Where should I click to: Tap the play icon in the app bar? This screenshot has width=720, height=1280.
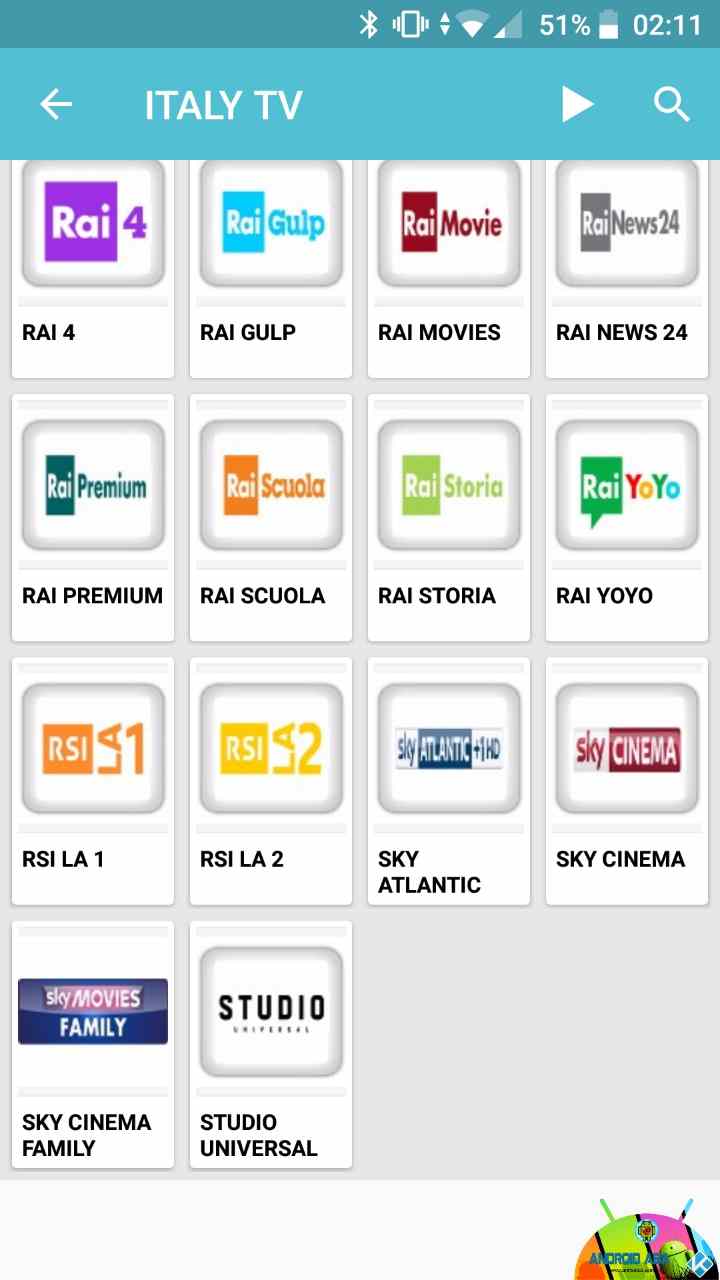(x=577, y=104)
